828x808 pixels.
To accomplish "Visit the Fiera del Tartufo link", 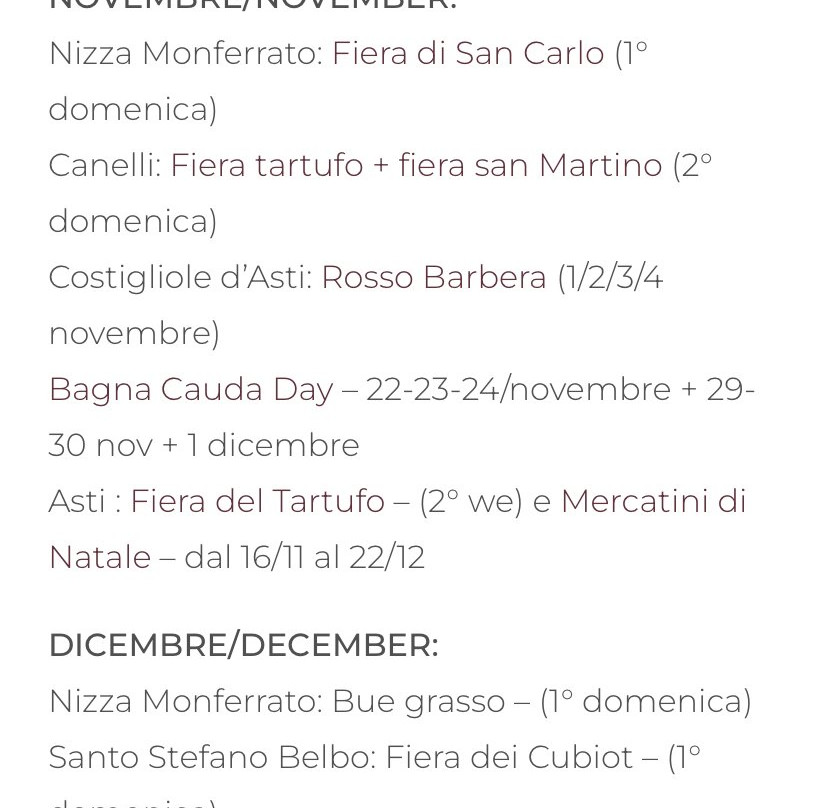I will click(257, 501).
